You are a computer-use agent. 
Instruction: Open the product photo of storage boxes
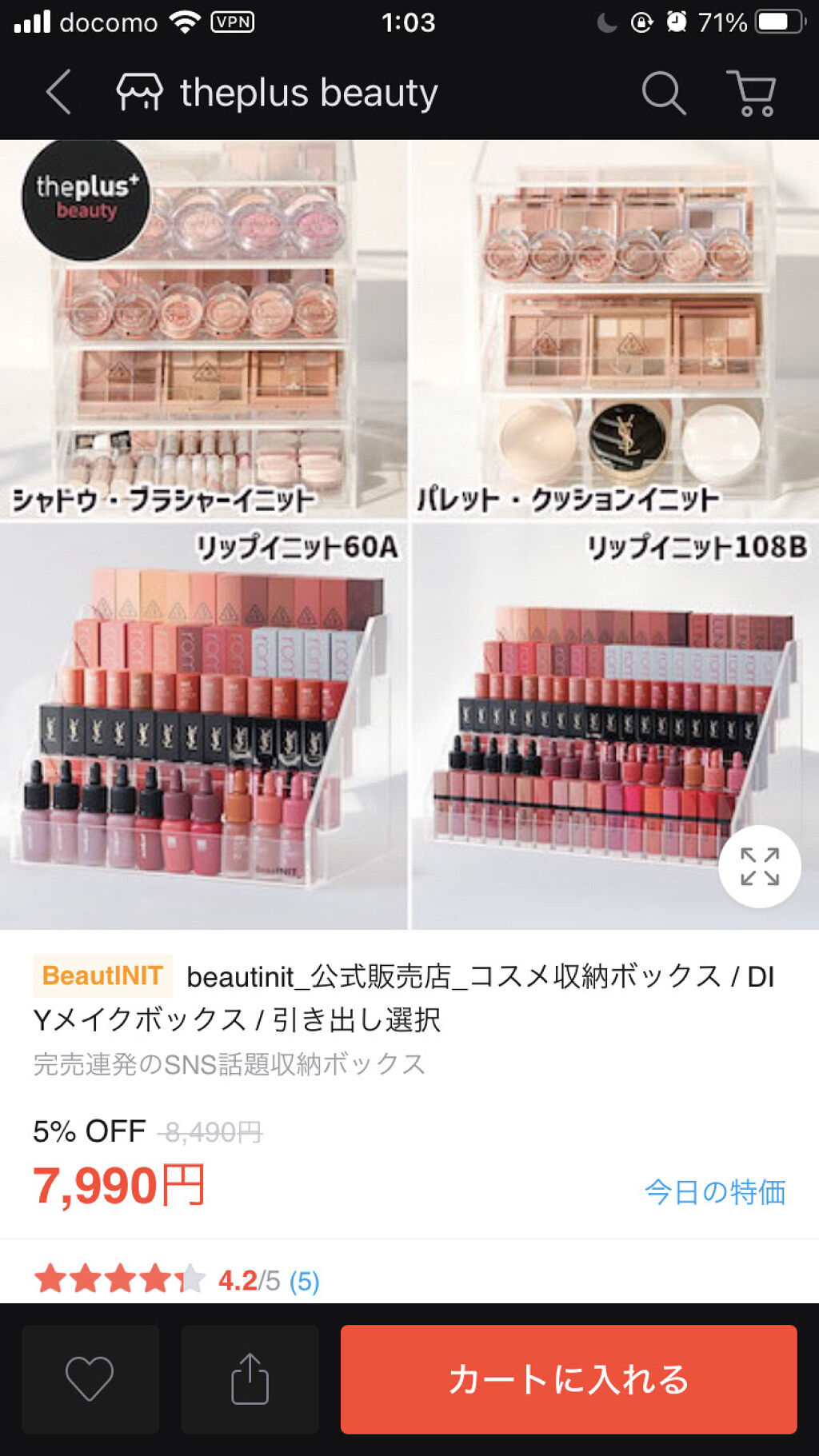[x=409, y=534]
